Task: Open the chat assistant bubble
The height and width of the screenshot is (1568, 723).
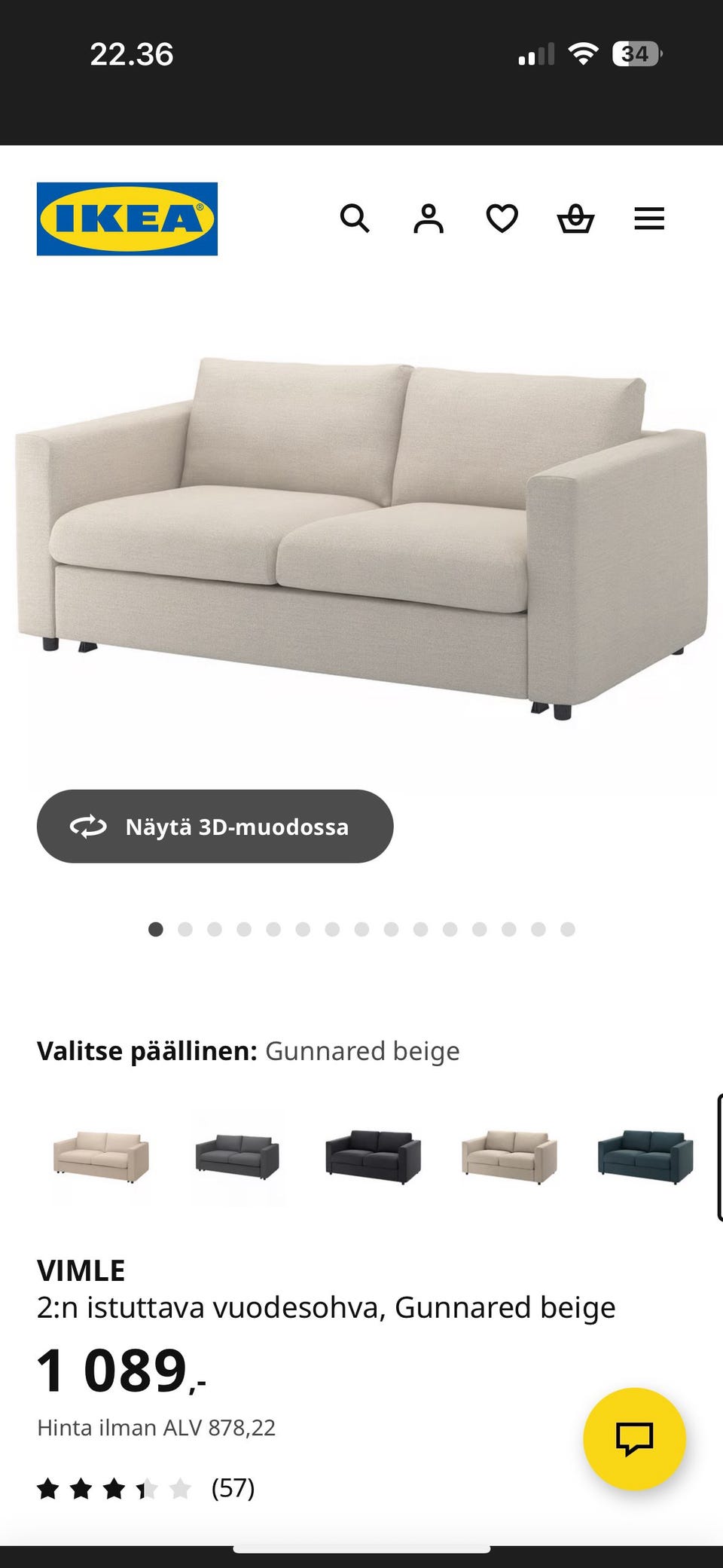Action: 636,1438
